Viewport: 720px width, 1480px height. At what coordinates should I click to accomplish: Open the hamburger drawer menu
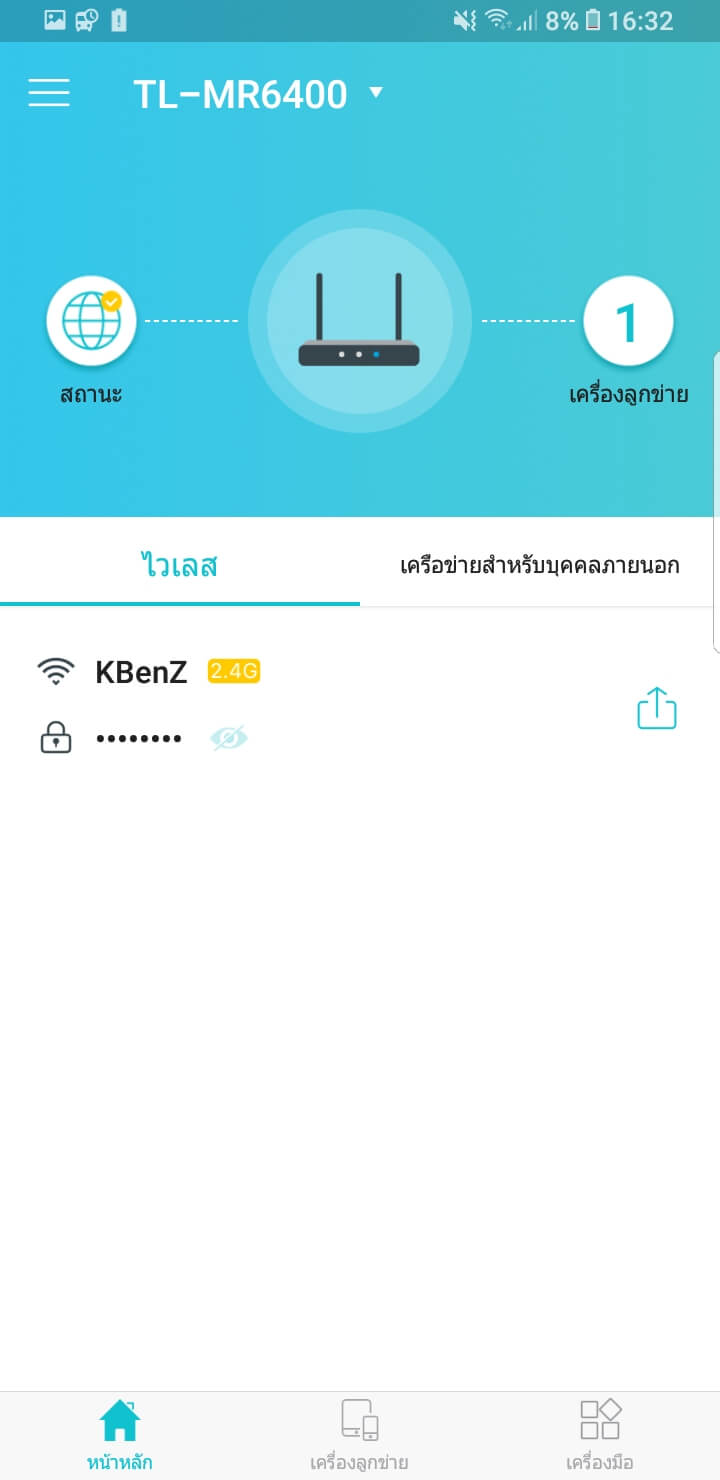[x=49, y=93]
